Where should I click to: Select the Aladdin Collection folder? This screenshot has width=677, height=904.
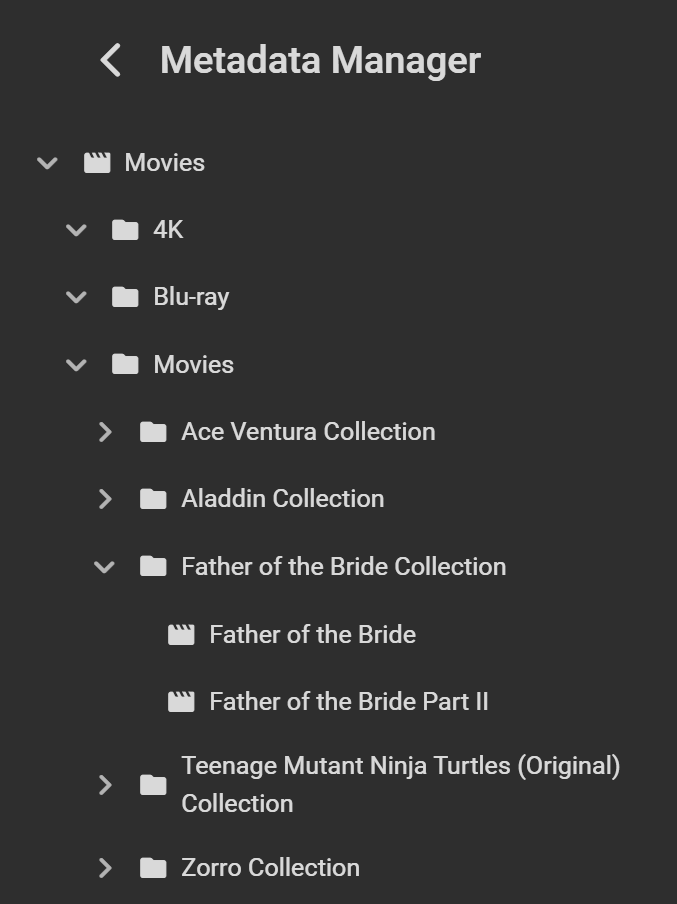pyautogui.click(x=282, y=499)
